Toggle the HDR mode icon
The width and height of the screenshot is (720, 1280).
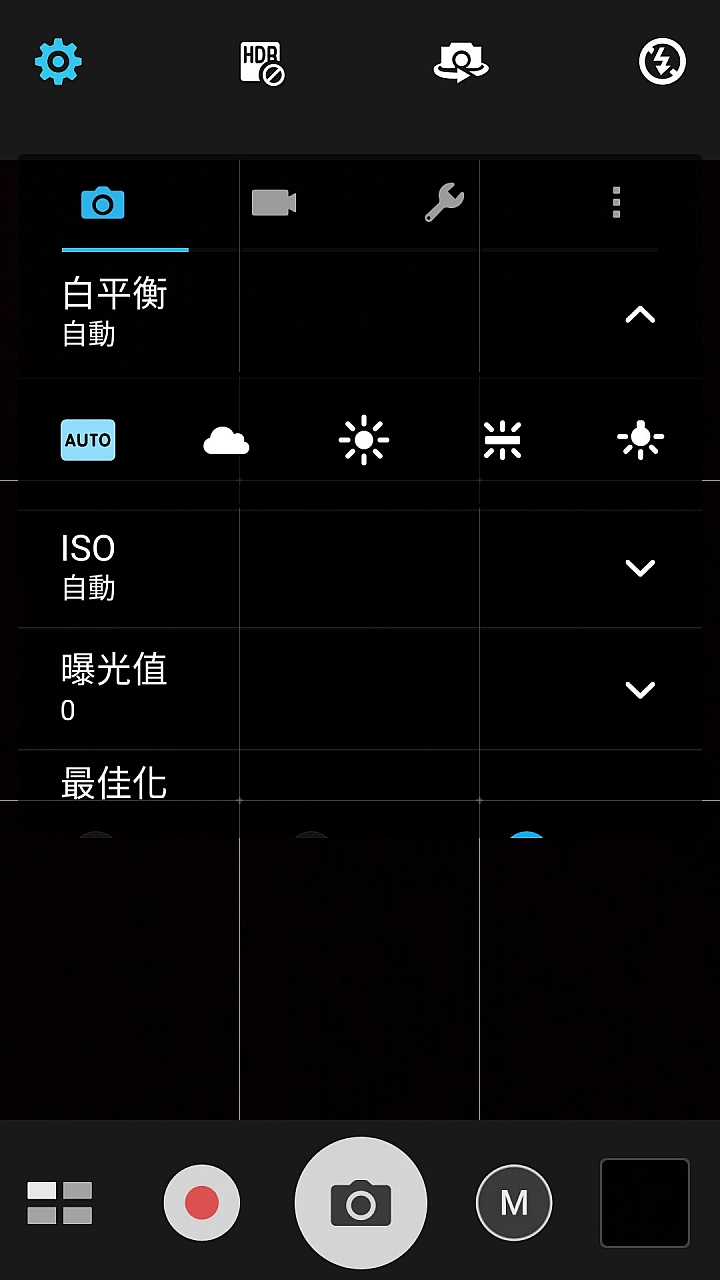tap(262, 63)
